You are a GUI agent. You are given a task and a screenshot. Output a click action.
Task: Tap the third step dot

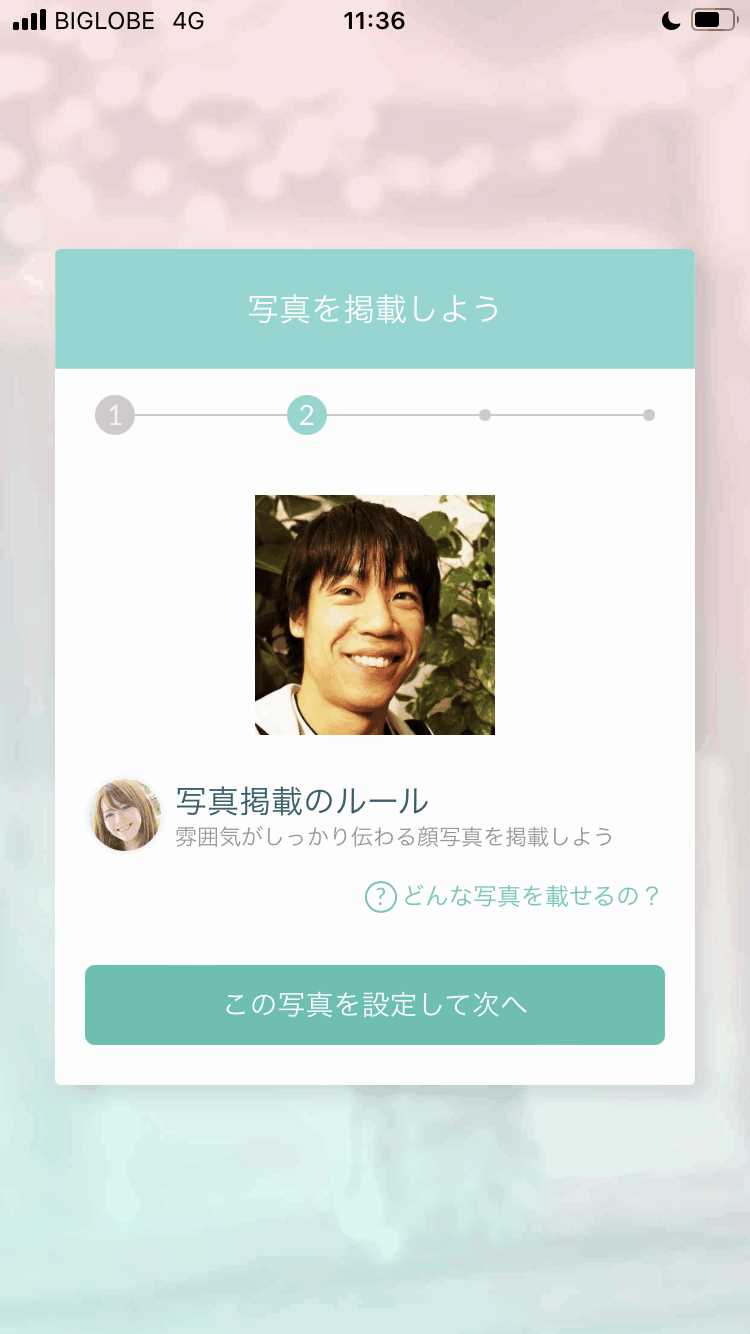pos(484,414)
